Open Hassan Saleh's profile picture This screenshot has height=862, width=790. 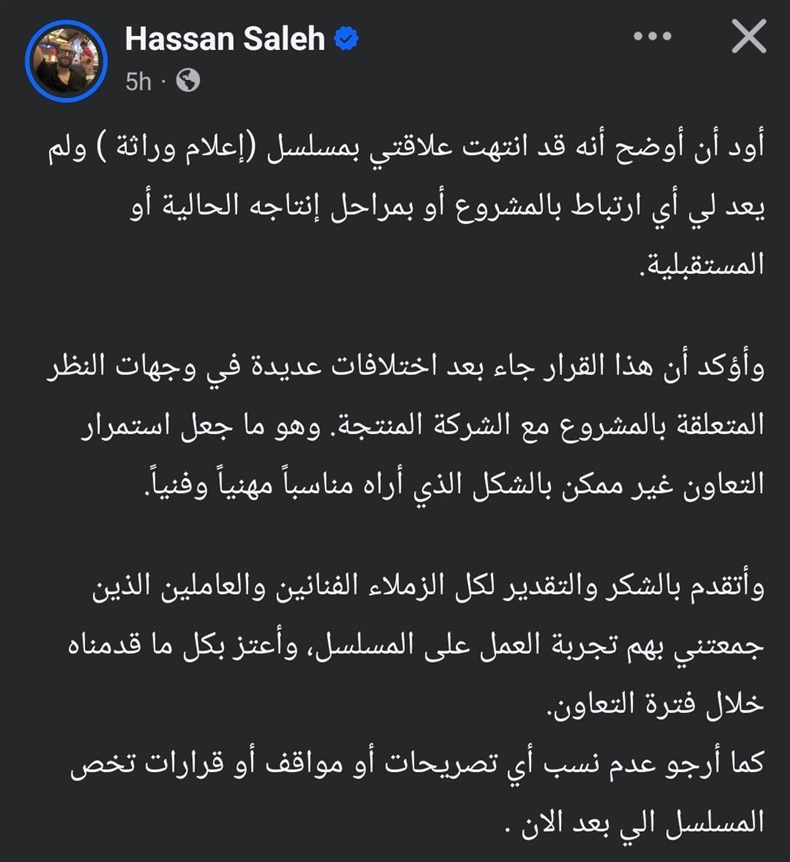[66, 61]
